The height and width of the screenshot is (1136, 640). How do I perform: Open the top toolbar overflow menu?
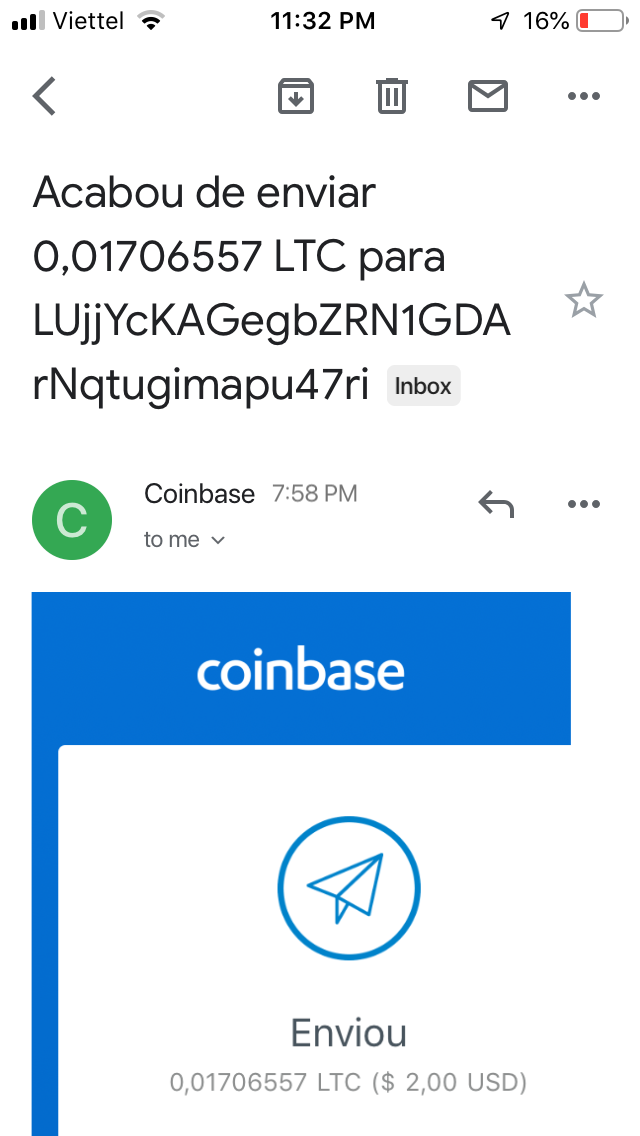point(583,96)
